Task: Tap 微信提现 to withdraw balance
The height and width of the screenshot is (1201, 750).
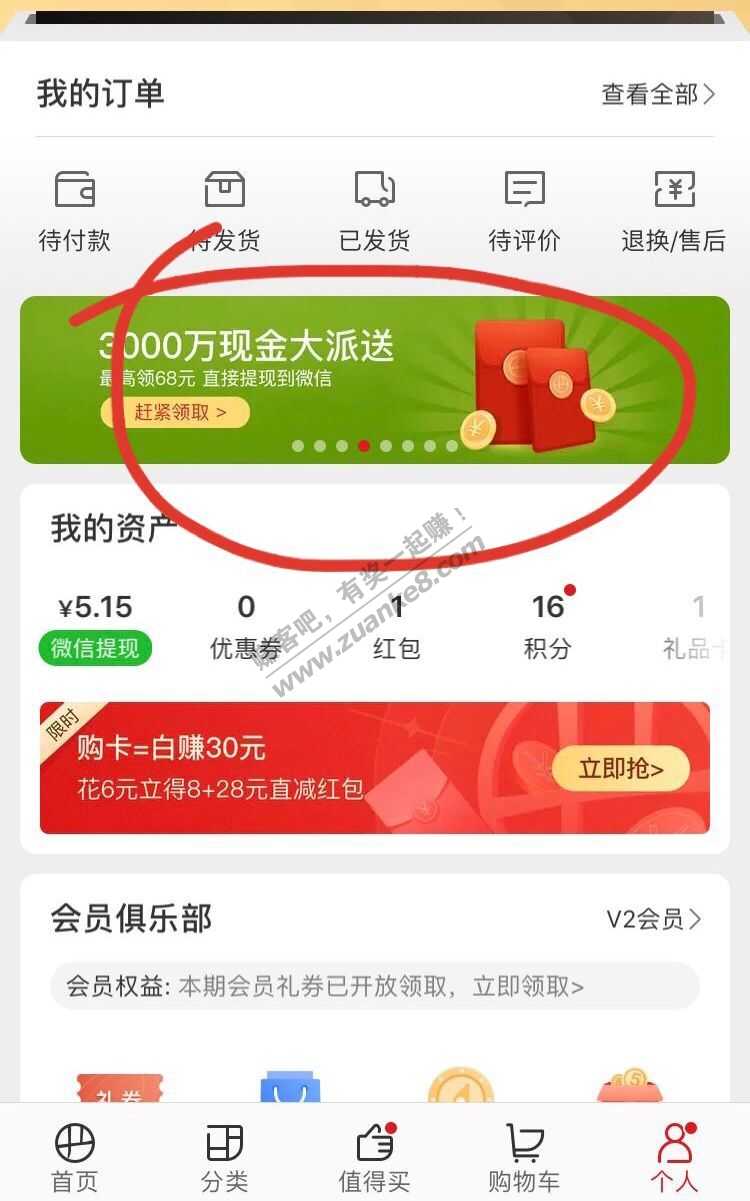Action: click(95, 648)
